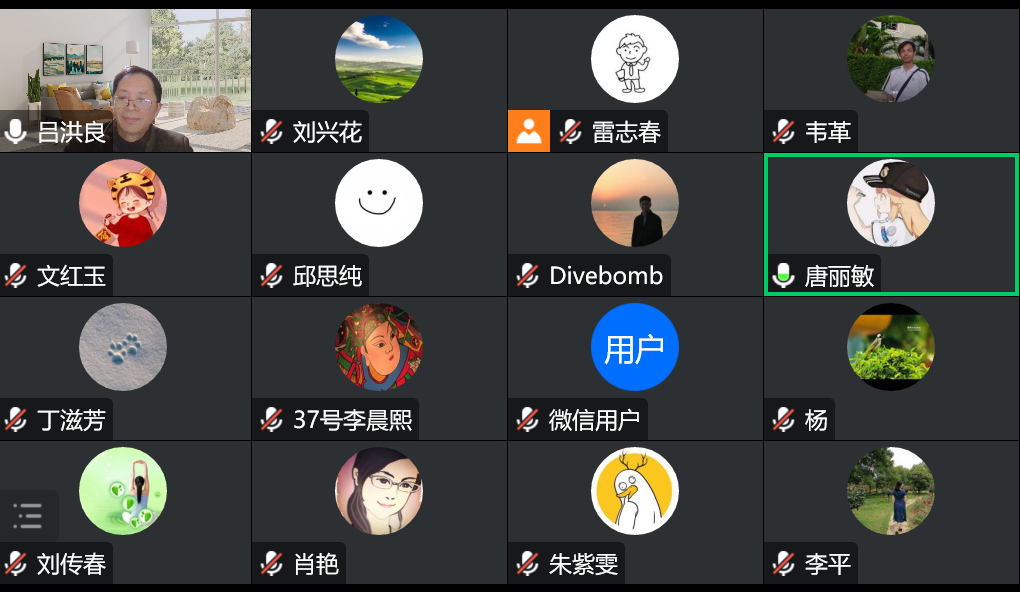
Task: Open the list menu icon at bottom left
Action: (28, 516)
